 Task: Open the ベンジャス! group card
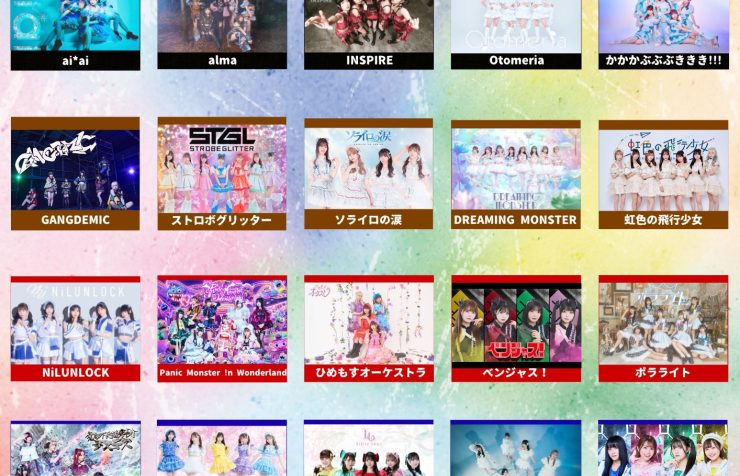pyautogui.click(x=516, y=327)
